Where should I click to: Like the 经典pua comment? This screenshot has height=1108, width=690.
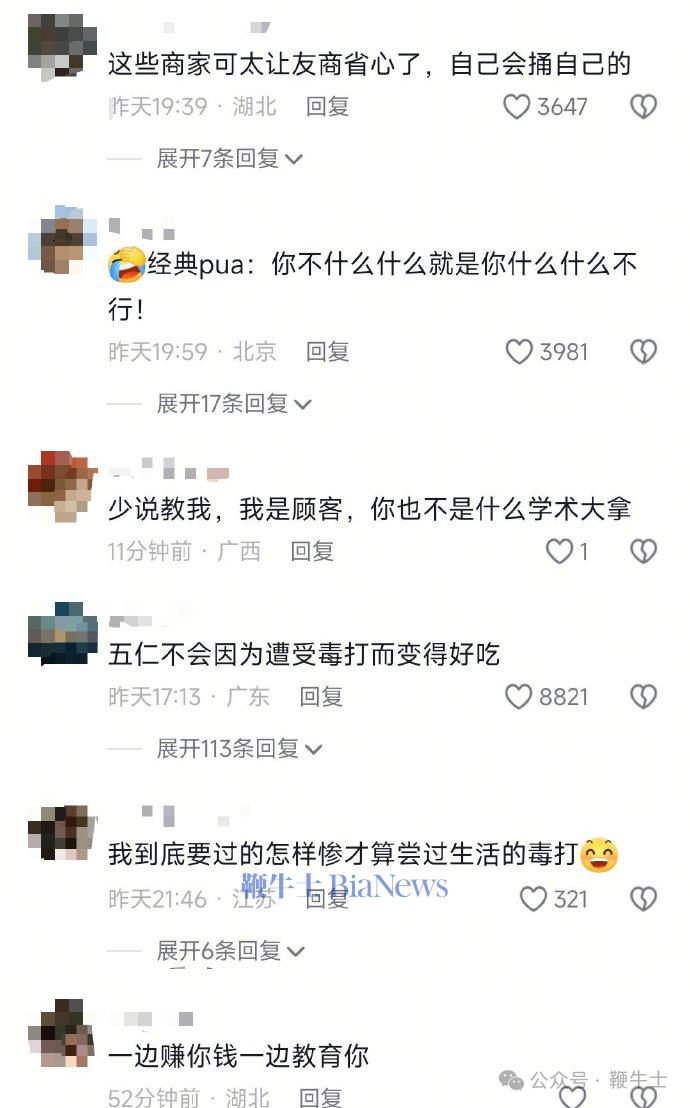[519, 352]
